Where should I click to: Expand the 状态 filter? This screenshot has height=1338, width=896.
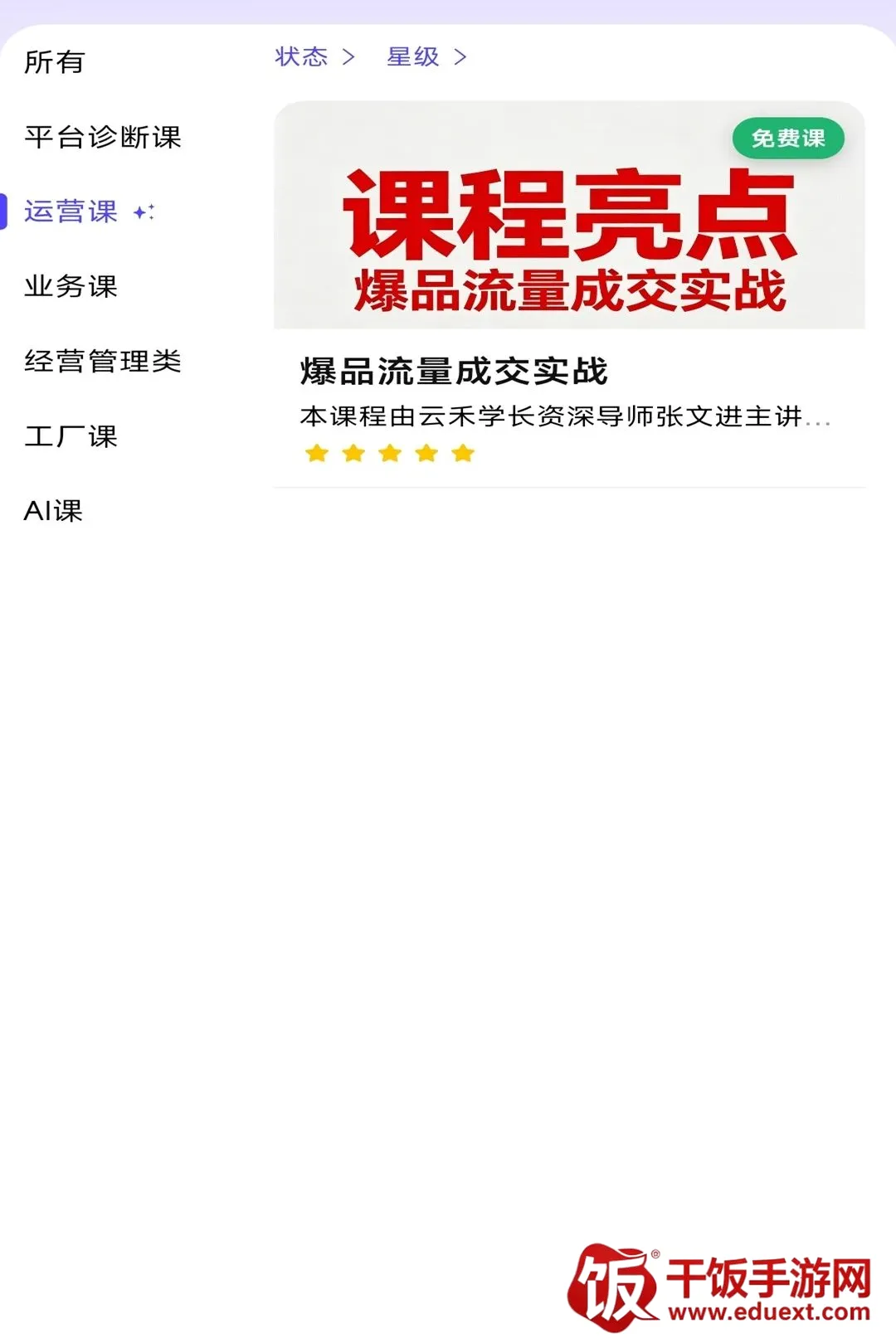315,56
